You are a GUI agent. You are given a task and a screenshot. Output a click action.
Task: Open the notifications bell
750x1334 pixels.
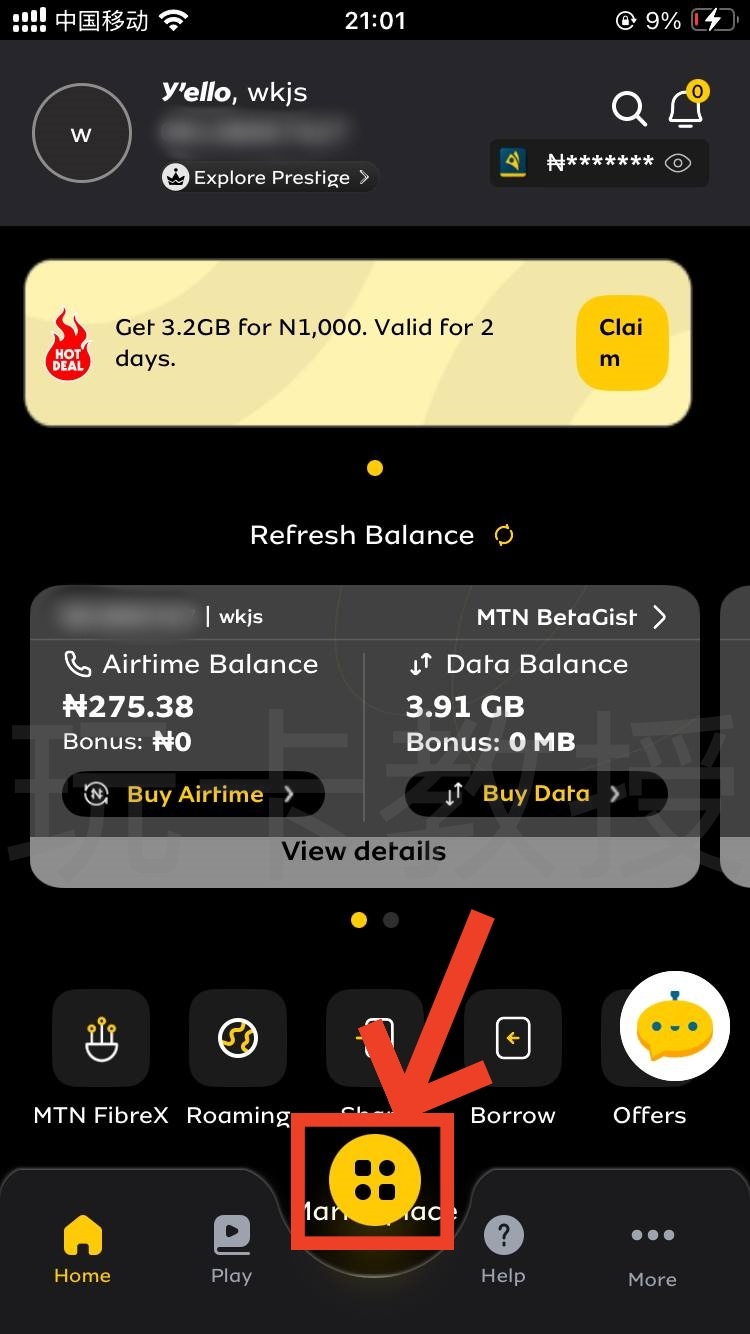[x=686, y=112]
